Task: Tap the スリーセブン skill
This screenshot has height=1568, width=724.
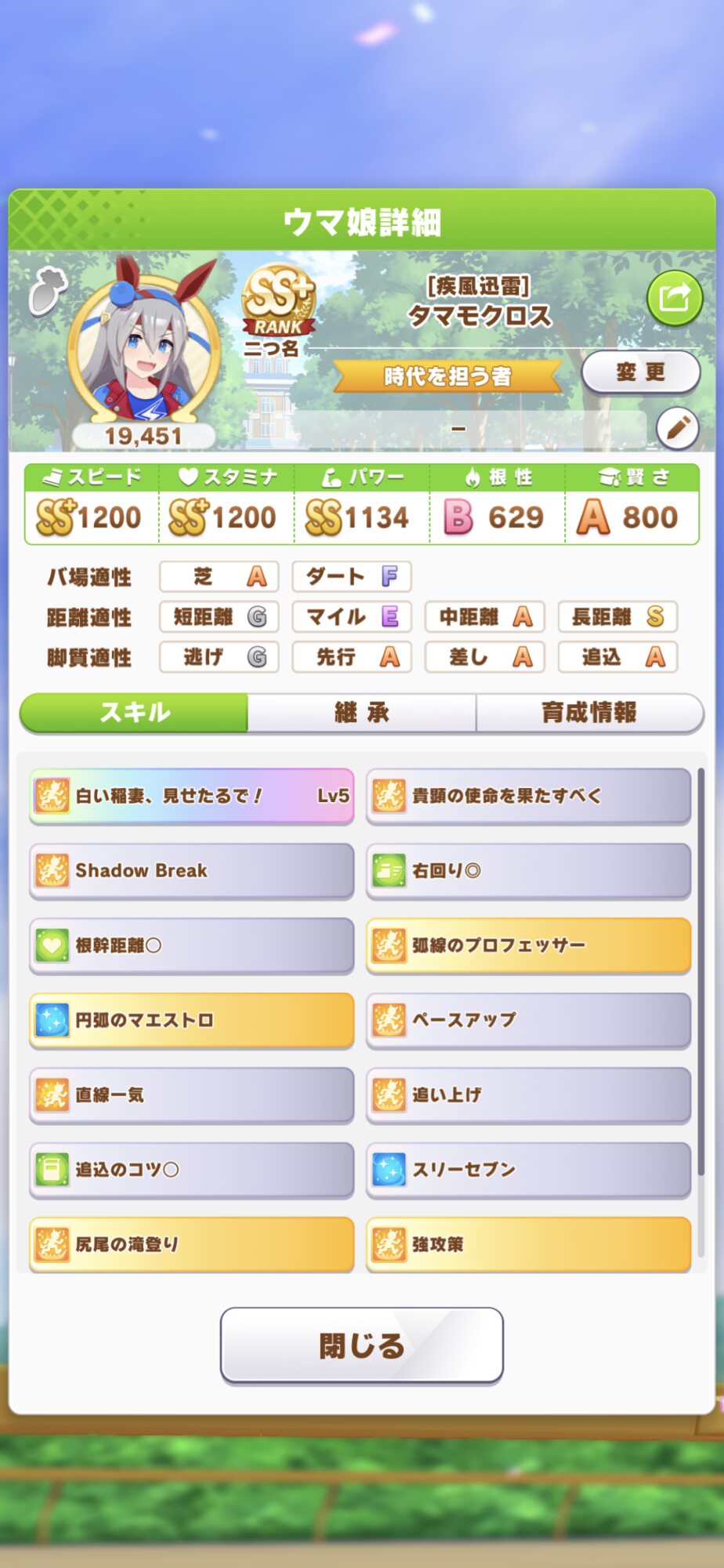Action: [x=528, y=1170]
